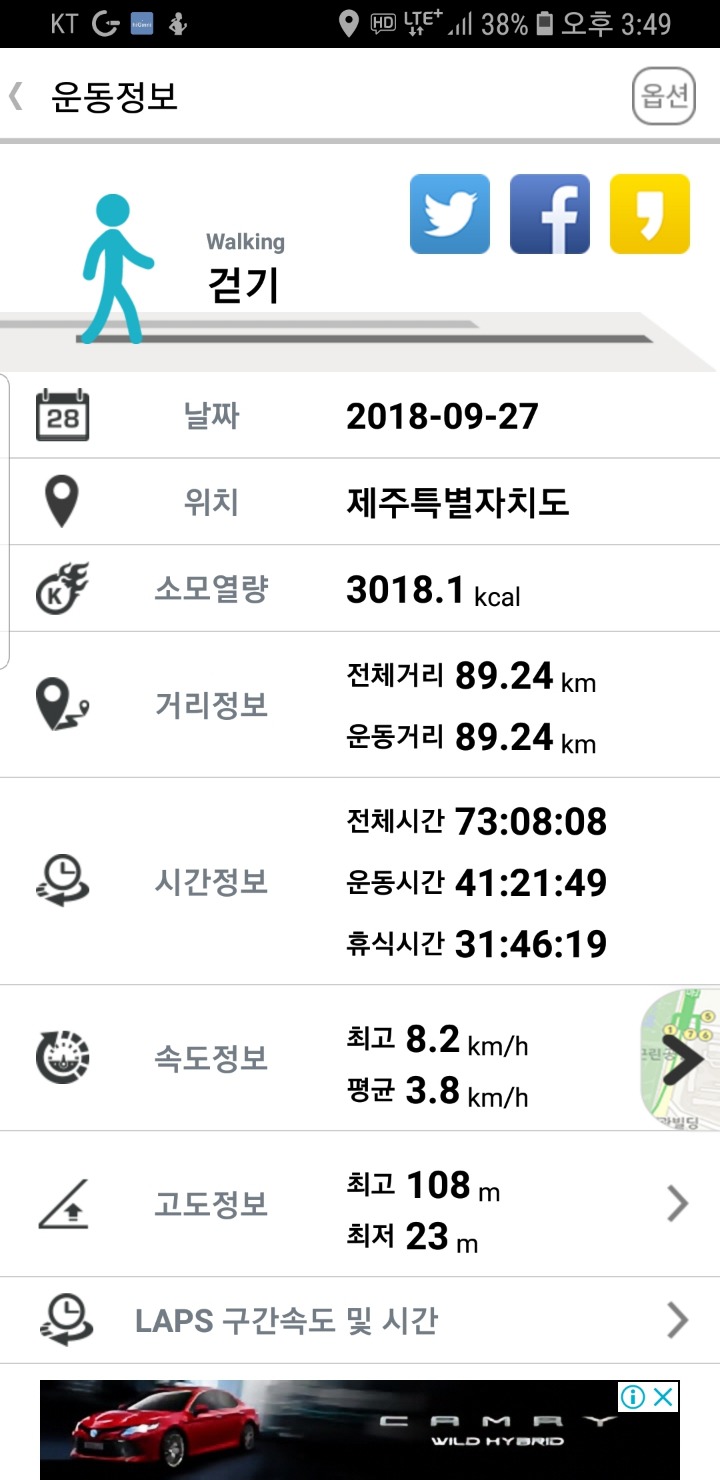Open LAPS 구간속도 및 시간
Screen dimensions: 720x1480
[677, 1321]
